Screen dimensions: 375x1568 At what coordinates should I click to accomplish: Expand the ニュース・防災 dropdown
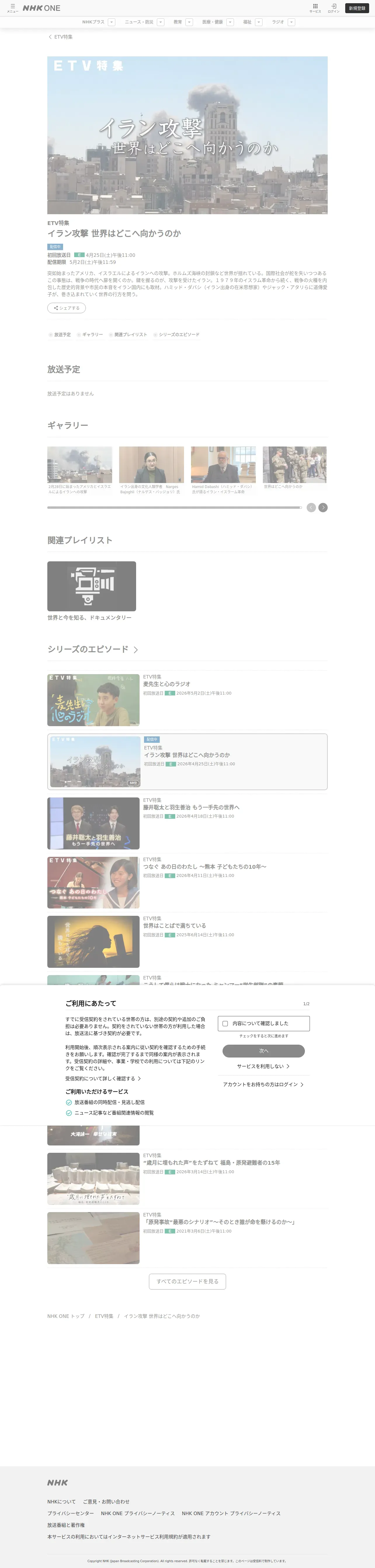click(x=161, y=22)
